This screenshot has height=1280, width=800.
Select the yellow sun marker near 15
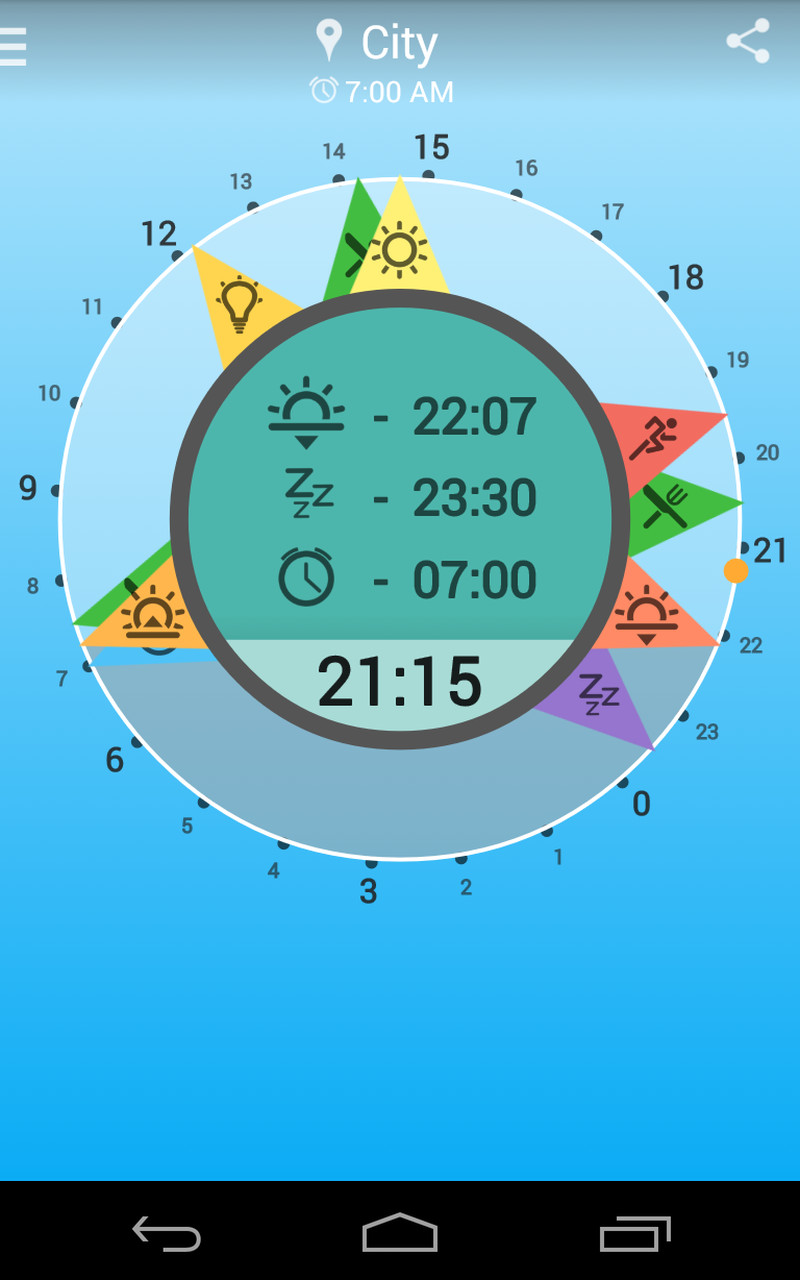(x=400, y=249)
